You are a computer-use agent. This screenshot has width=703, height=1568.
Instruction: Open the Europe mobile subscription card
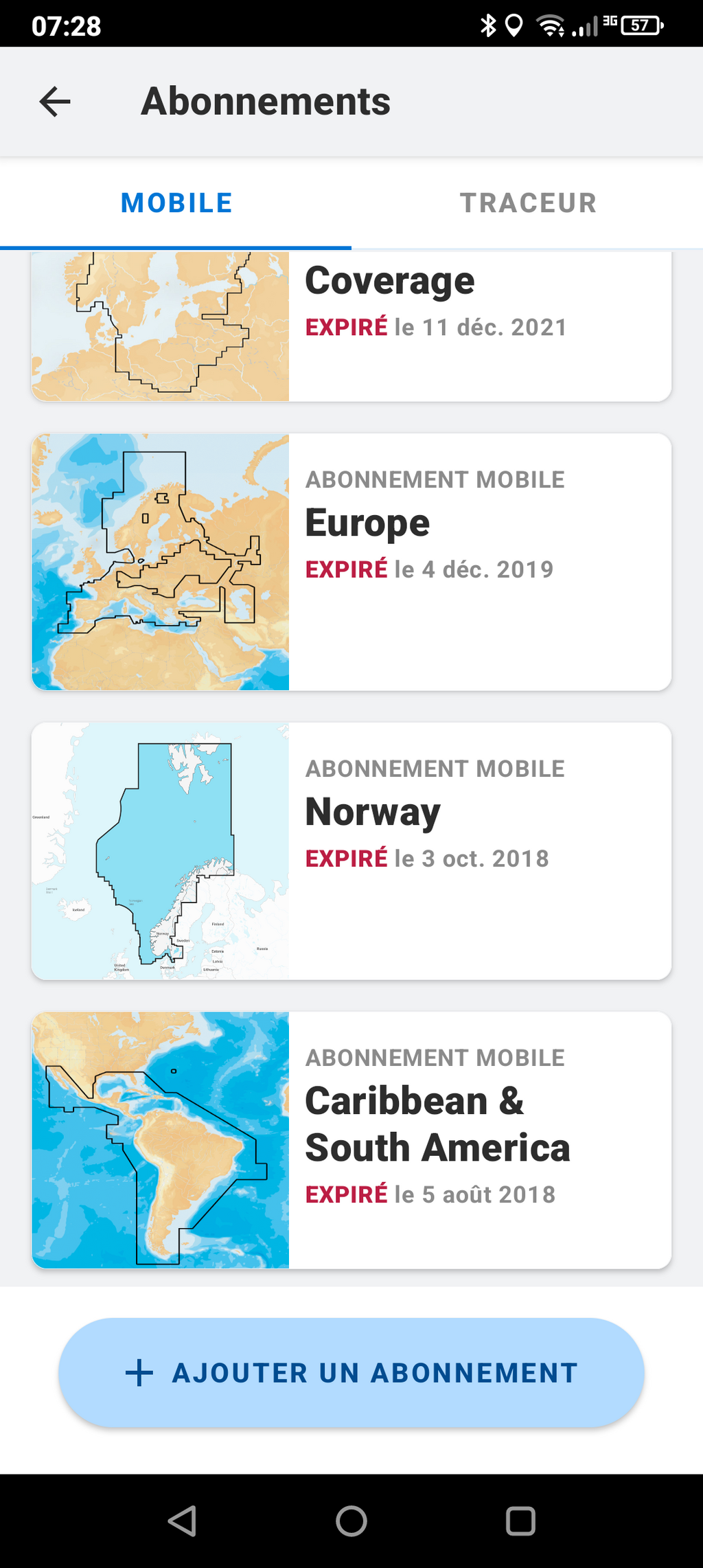[351, 562]
